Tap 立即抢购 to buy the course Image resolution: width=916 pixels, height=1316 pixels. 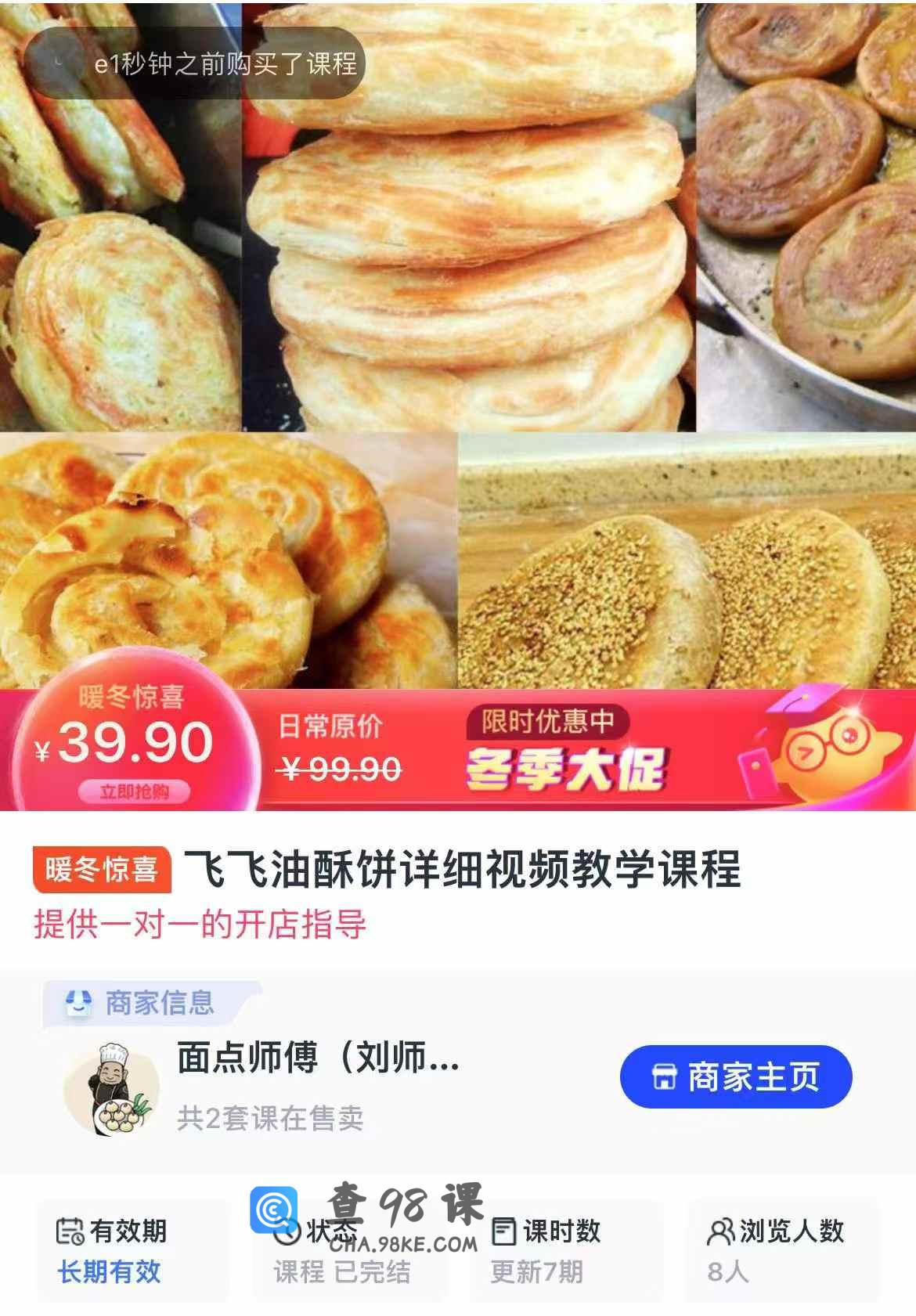(x=134, y=791)
